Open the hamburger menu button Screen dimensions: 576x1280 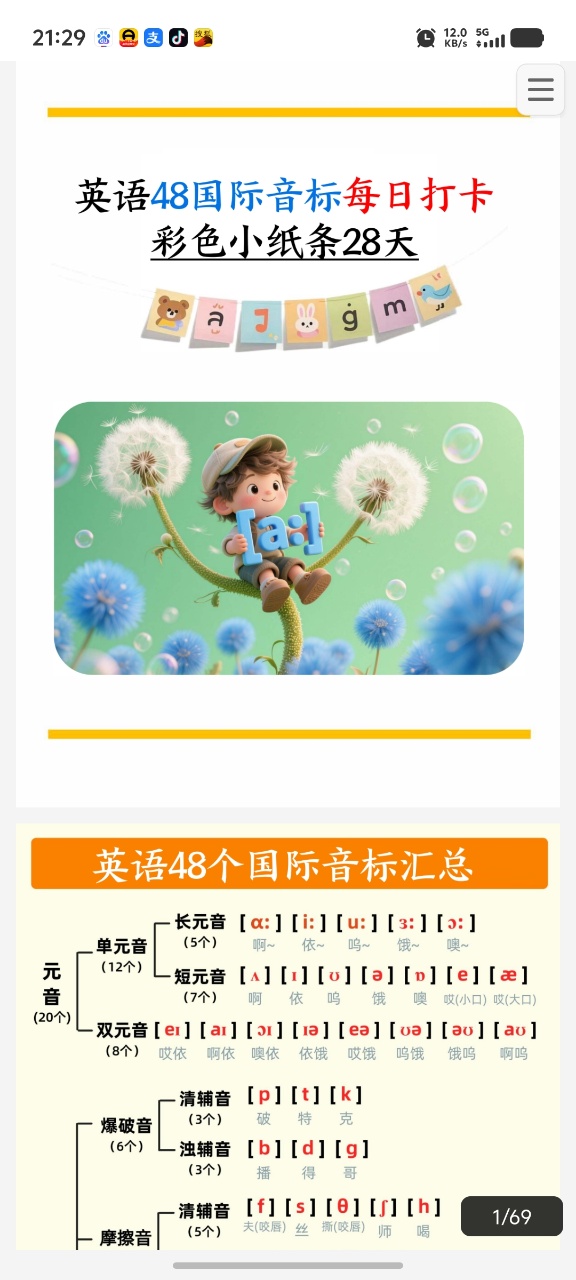pyautogui.click(x=540, y=90)
